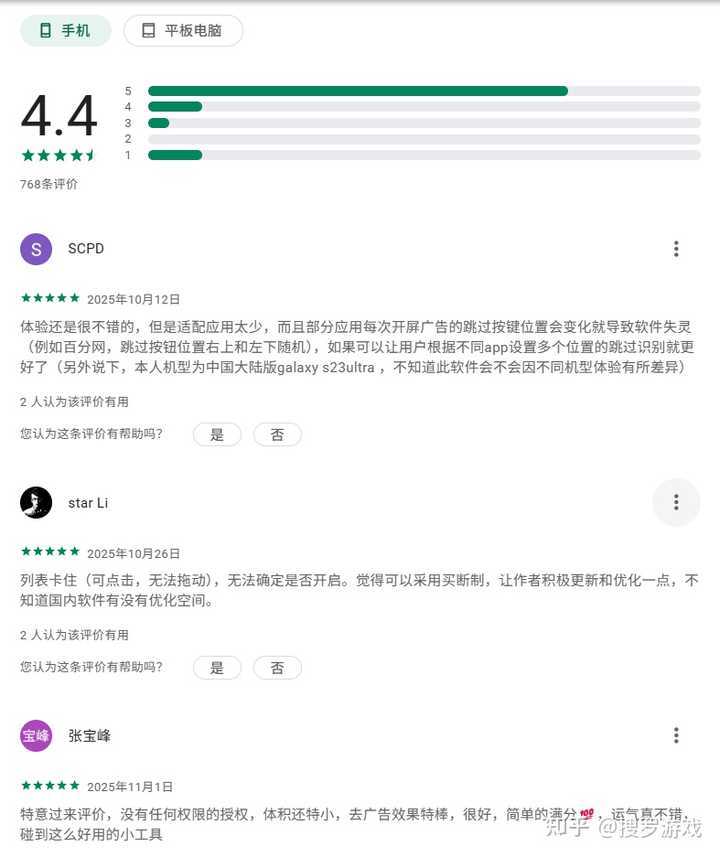
Task: Open overflow menu on star Li's review
Action: pos(676,502)
